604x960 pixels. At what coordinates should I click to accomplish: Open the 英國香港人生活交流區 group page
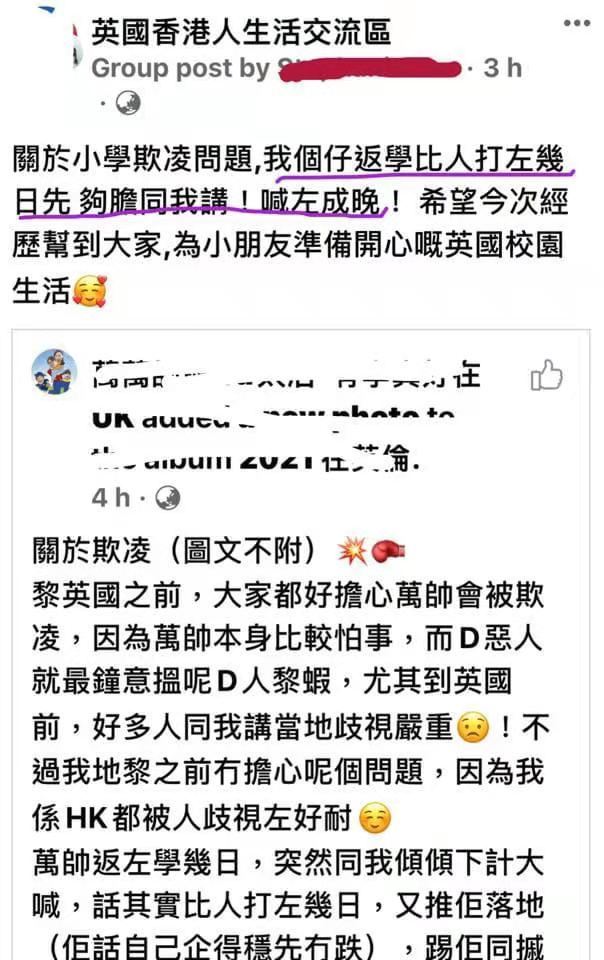pos(241,32)
